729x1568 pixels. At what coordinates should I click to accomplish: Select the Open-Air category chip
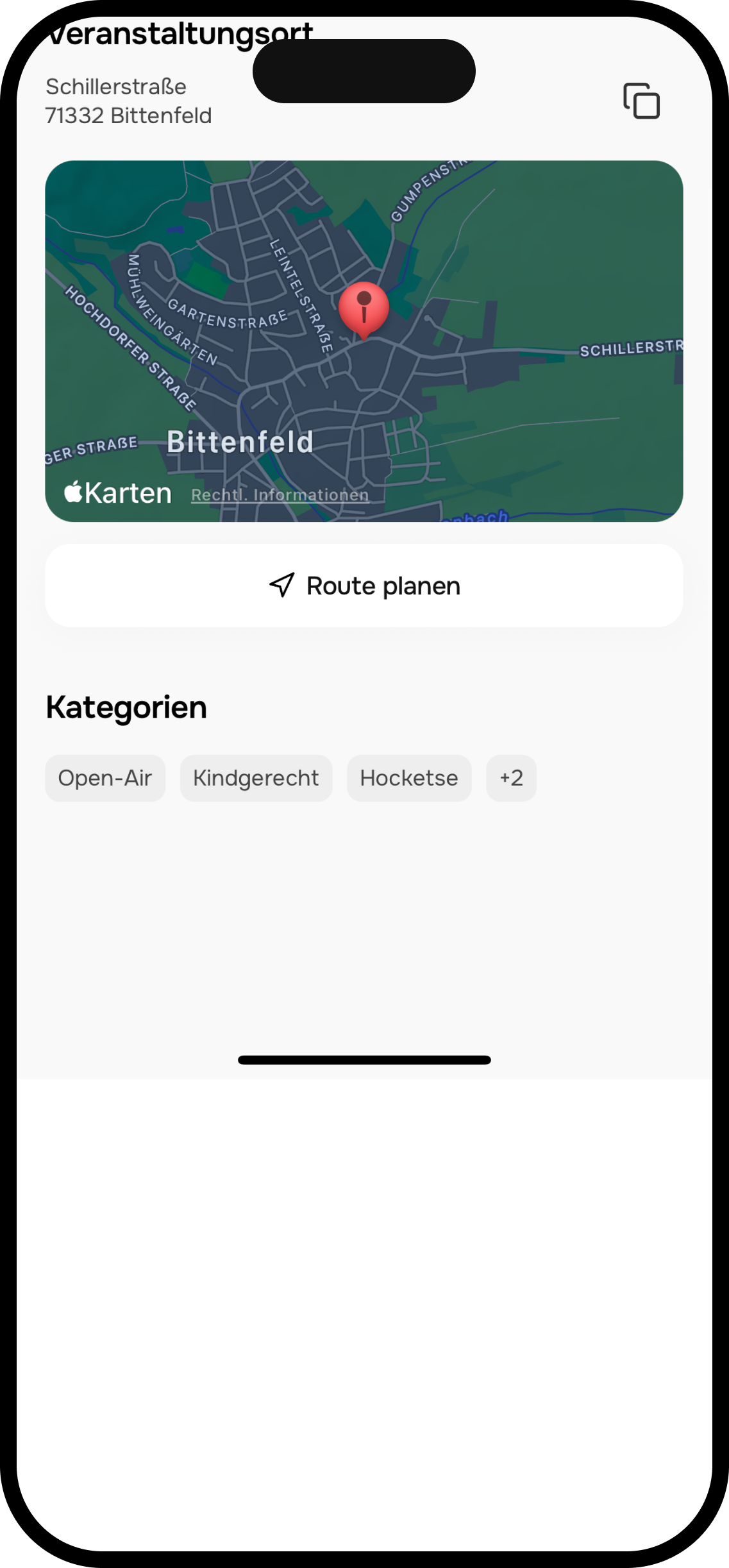105,778
